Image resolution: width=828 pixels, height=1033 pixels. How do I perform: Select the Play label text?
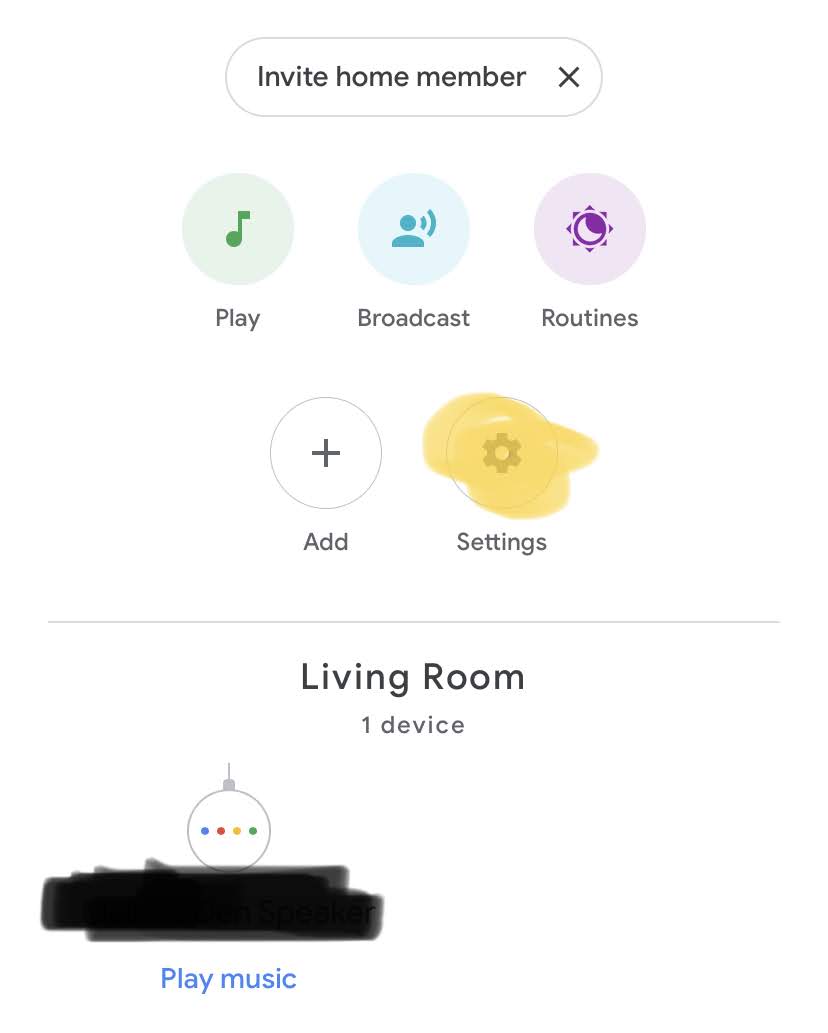[238, 318]
